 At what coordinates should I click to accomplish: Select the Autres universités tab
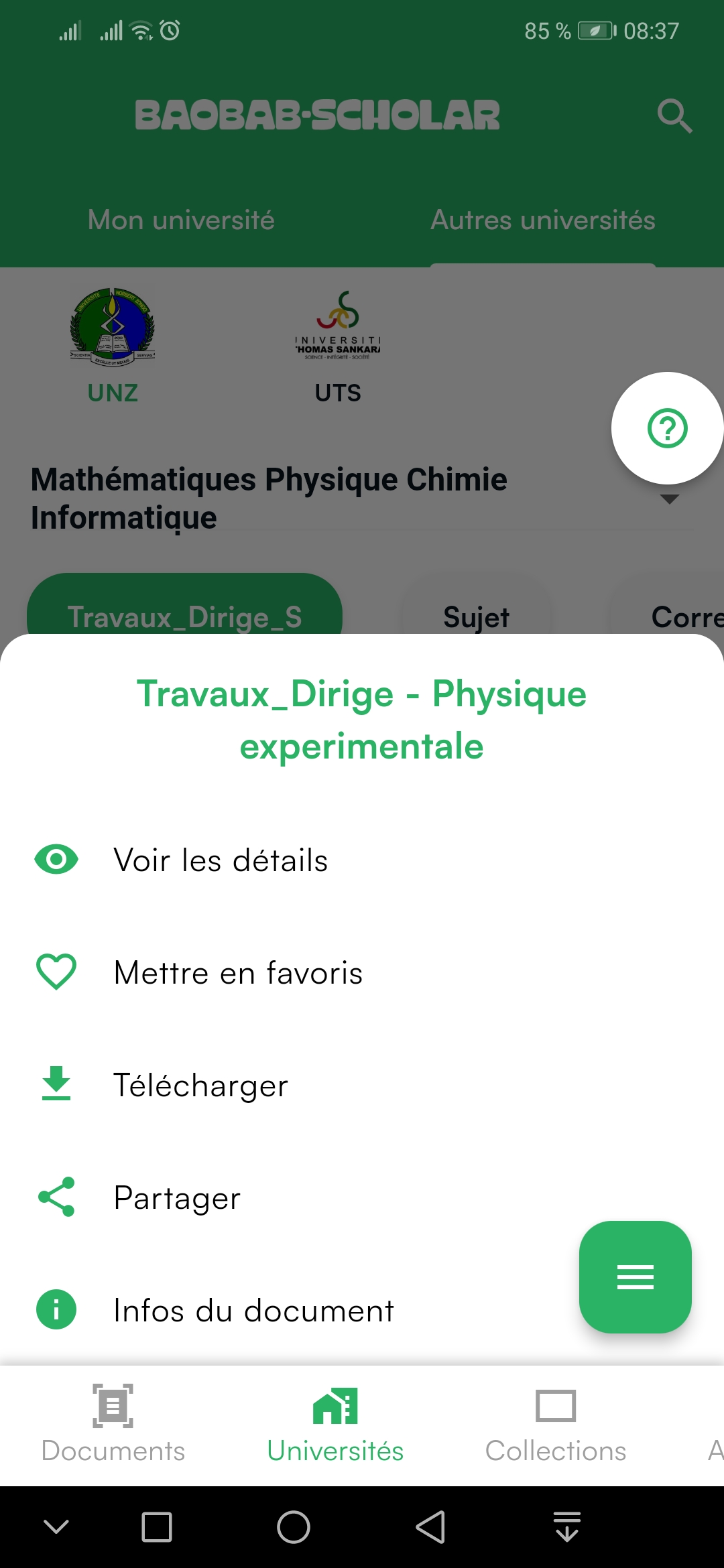coord(542,220)
